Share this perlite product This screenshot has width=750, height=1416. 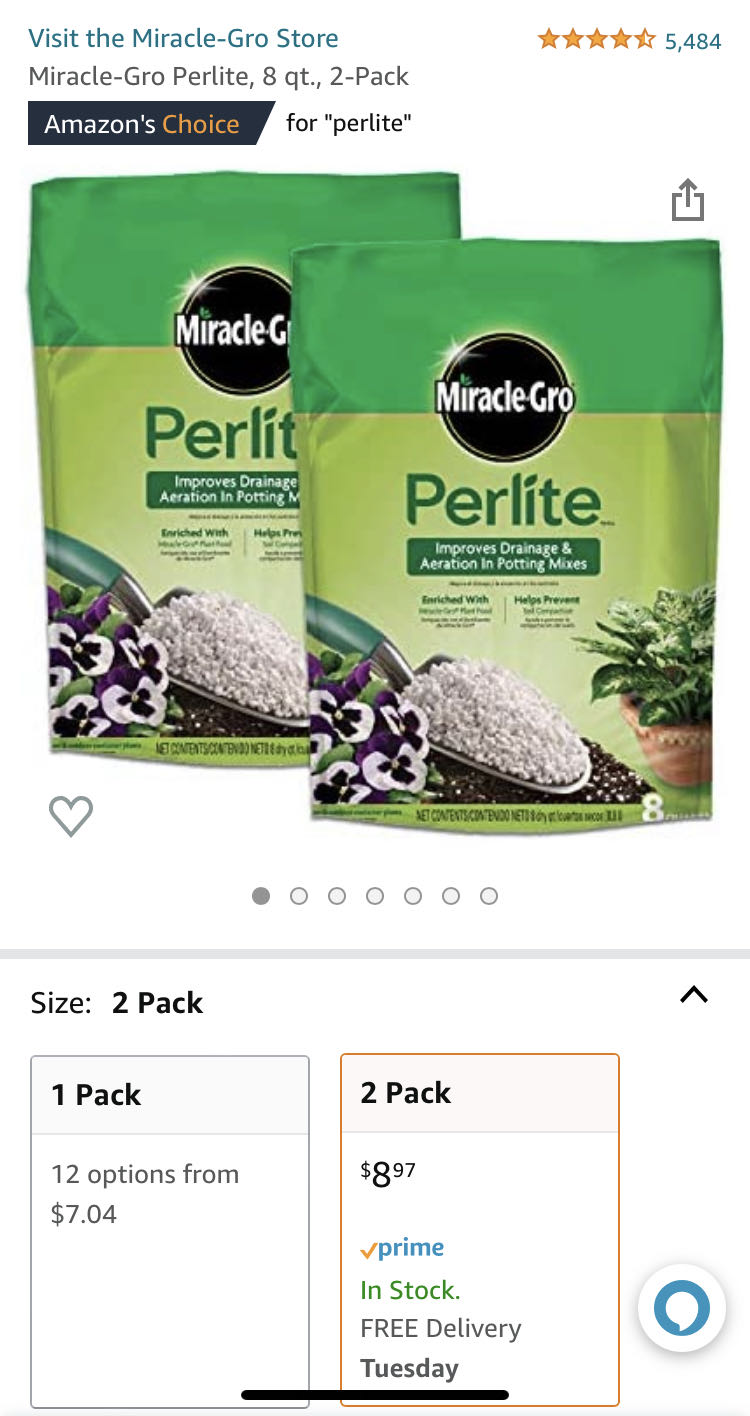coord(688,200)
